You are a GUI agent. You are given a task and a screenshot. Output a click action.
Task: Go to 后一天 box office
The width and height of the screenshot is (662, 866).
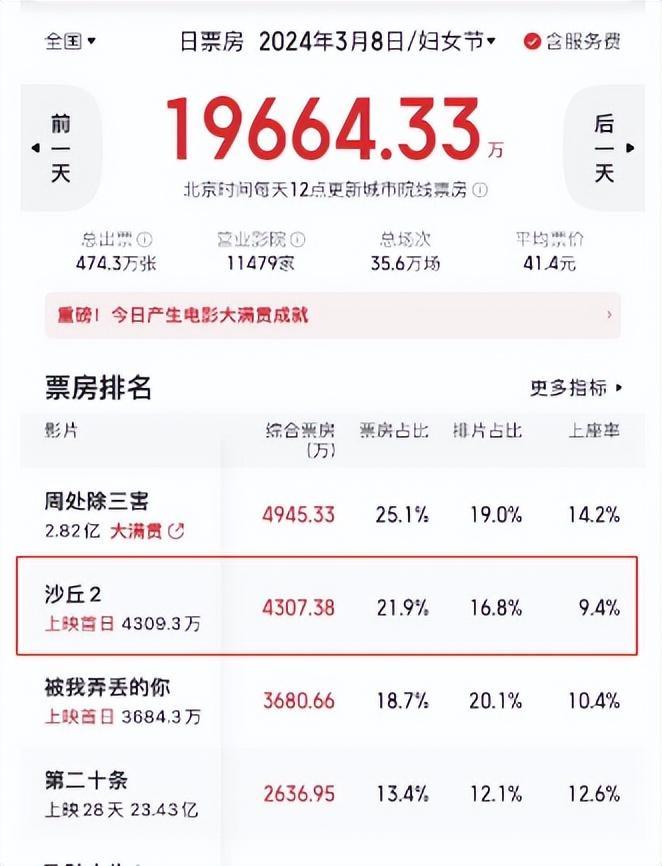604,148
